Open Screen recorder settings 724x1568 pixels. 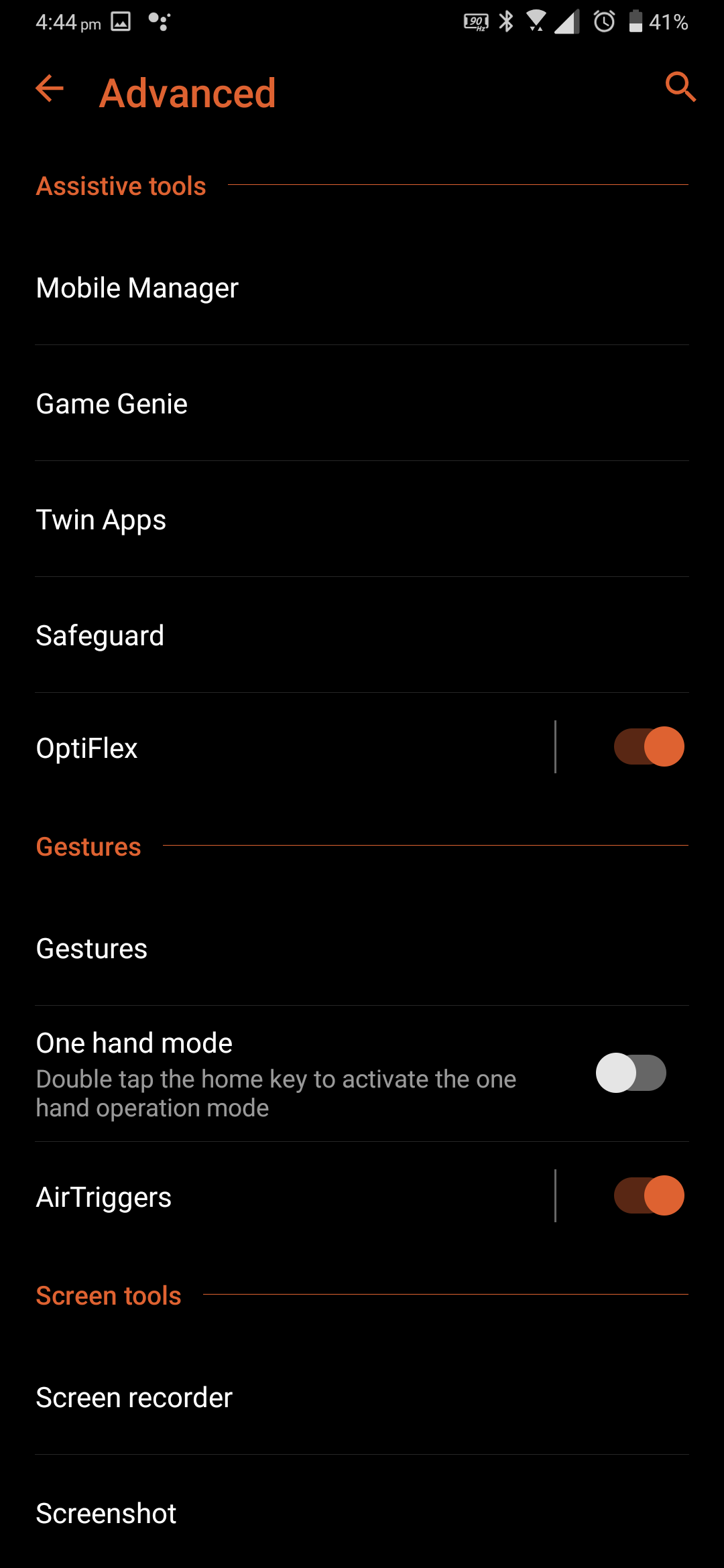pos(362,1397)
